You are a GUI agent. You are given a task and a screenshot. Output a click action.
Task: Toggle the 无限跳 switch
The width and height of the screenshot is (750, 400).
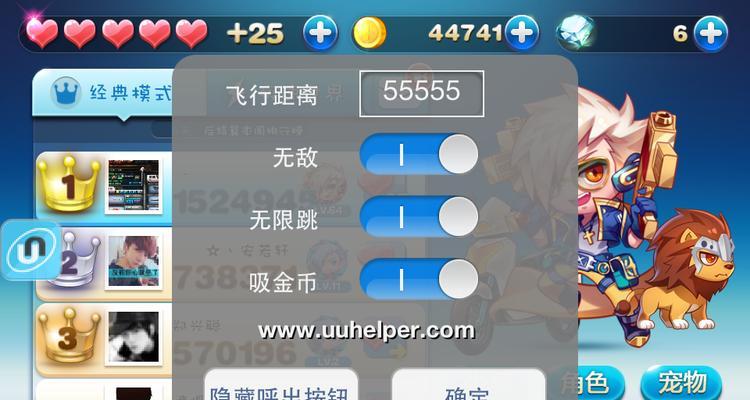pyautogui.click(x=418, y=216)
